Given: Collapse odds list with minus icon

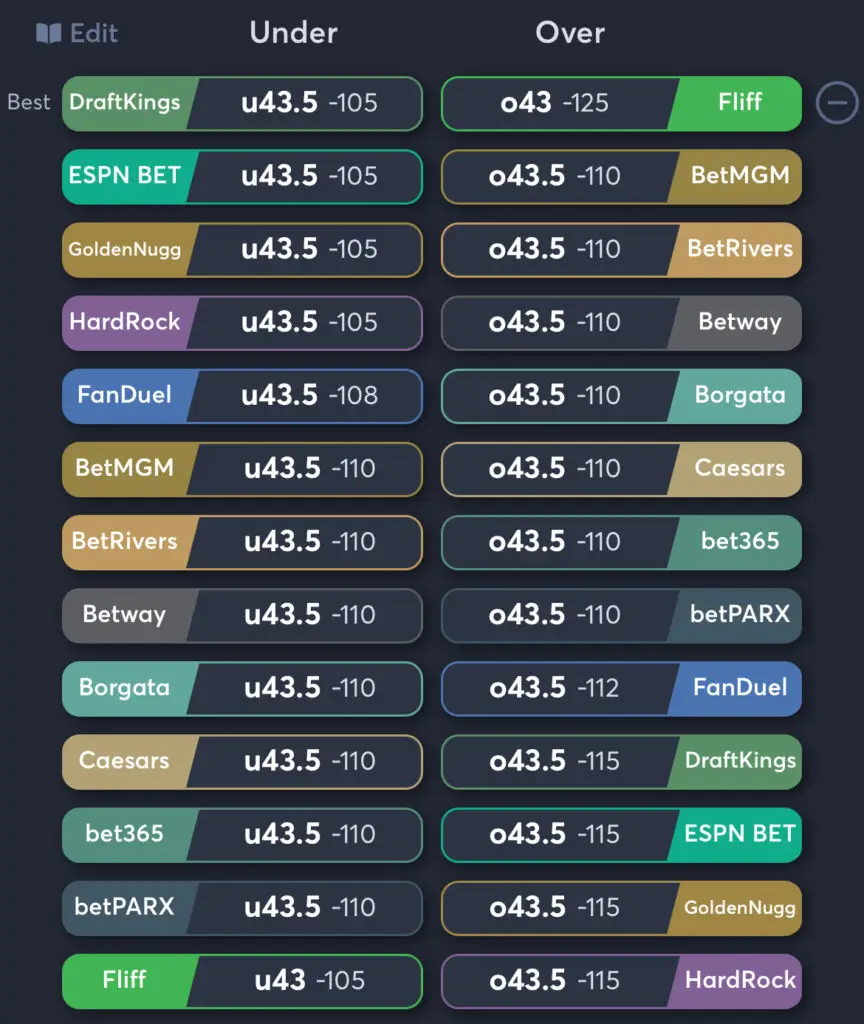Looking at the screenshot, I should tap(837, 102).
